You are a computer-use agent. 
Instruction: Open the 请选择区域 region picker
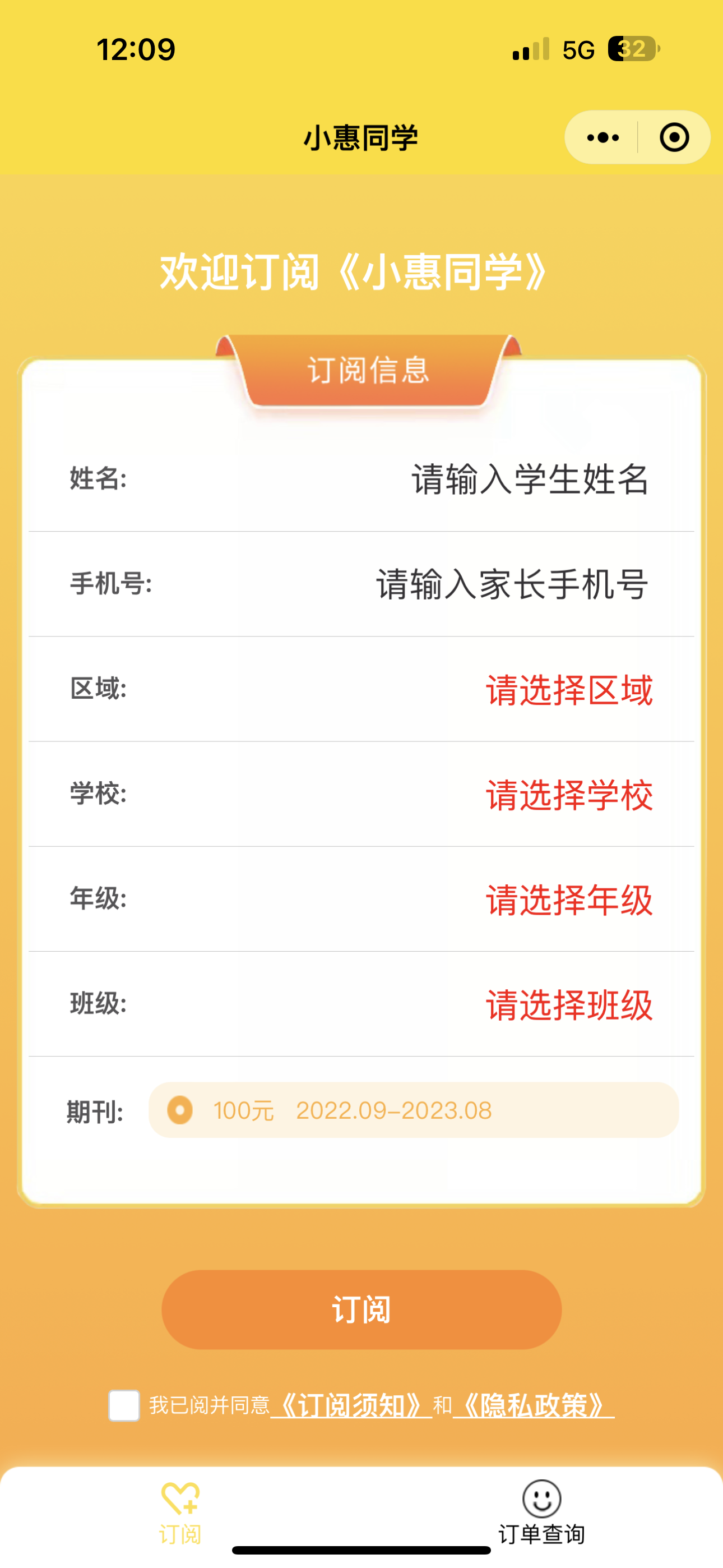(568, 690)
